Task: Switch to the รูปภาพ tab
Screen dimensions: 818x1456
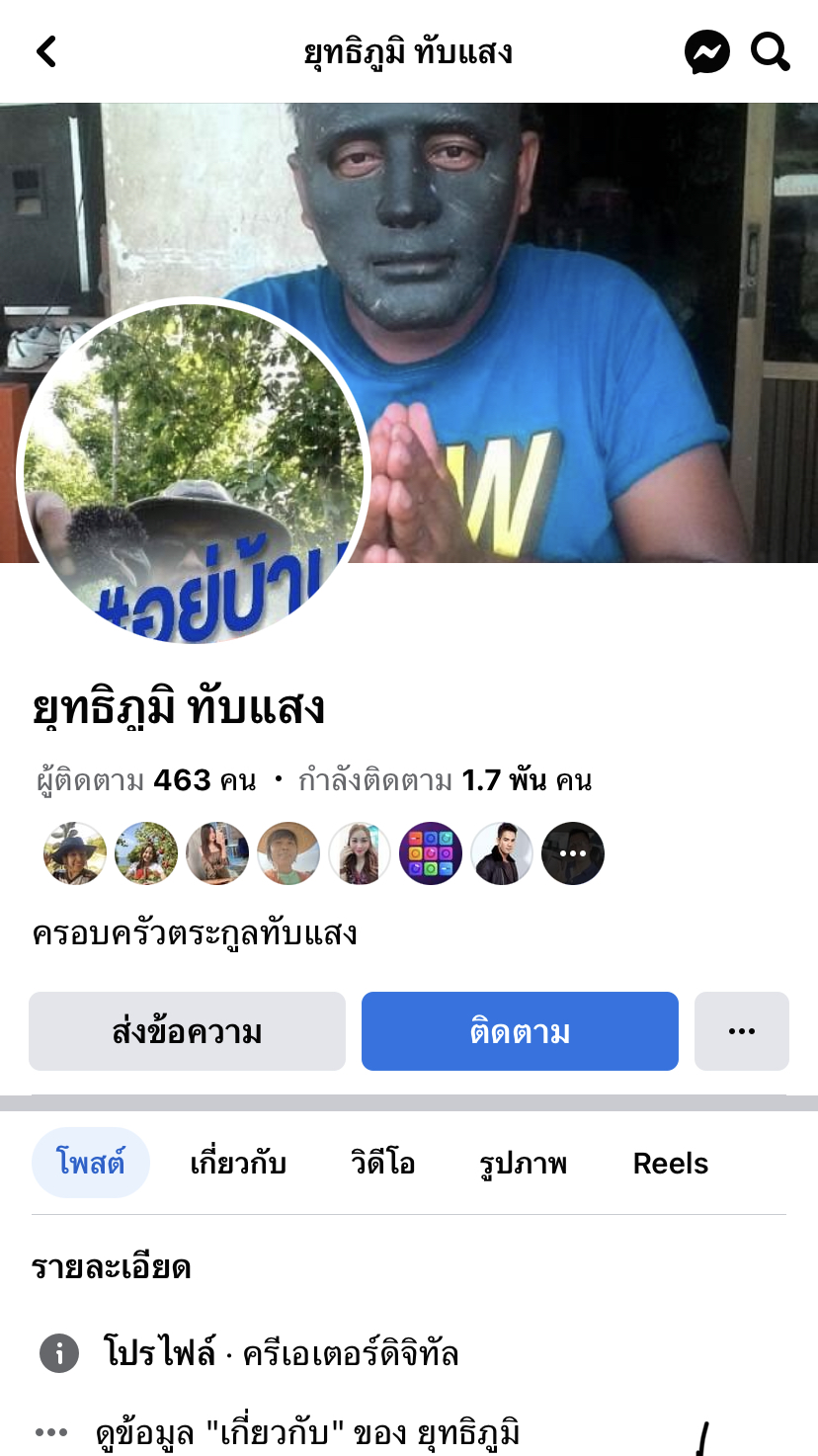Action: (523, 1164)
